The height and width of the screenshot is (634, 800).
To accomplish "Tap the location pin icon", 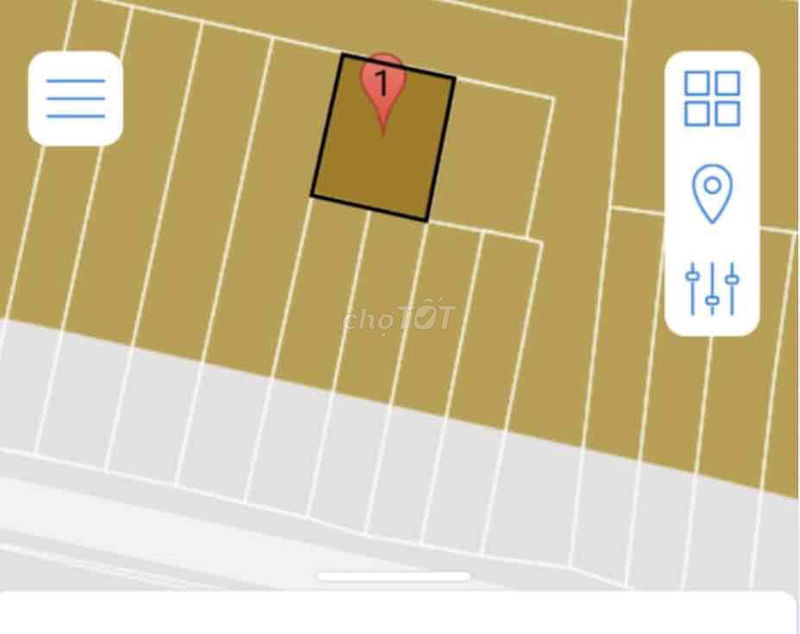I will tap(712, 193).
